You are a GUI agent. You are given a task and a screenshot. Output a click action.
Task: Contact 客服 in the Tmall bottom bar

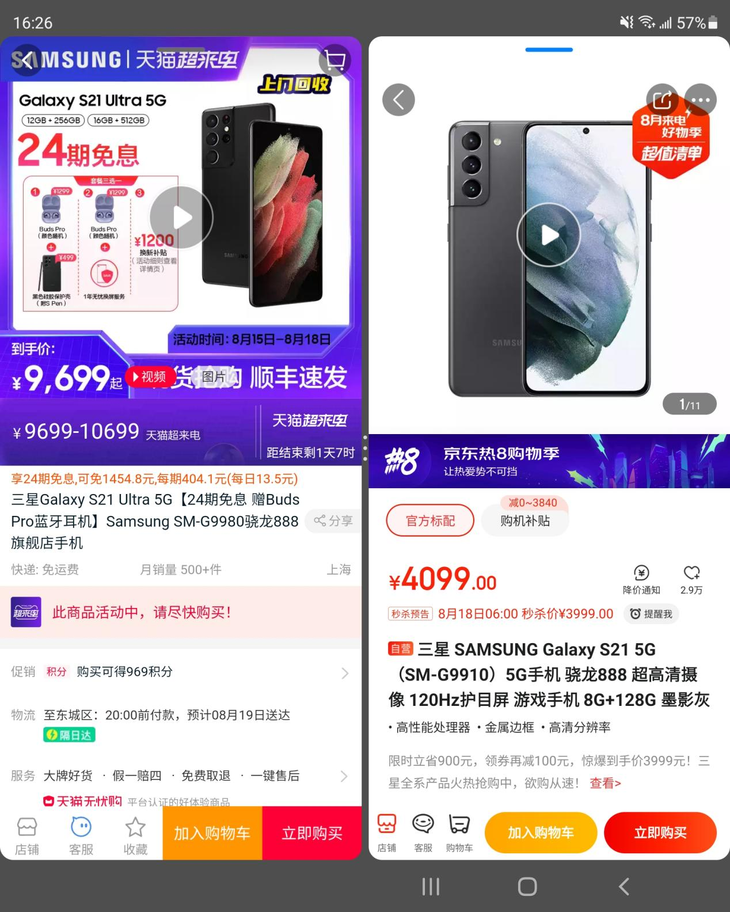click(x=81, y=836)
